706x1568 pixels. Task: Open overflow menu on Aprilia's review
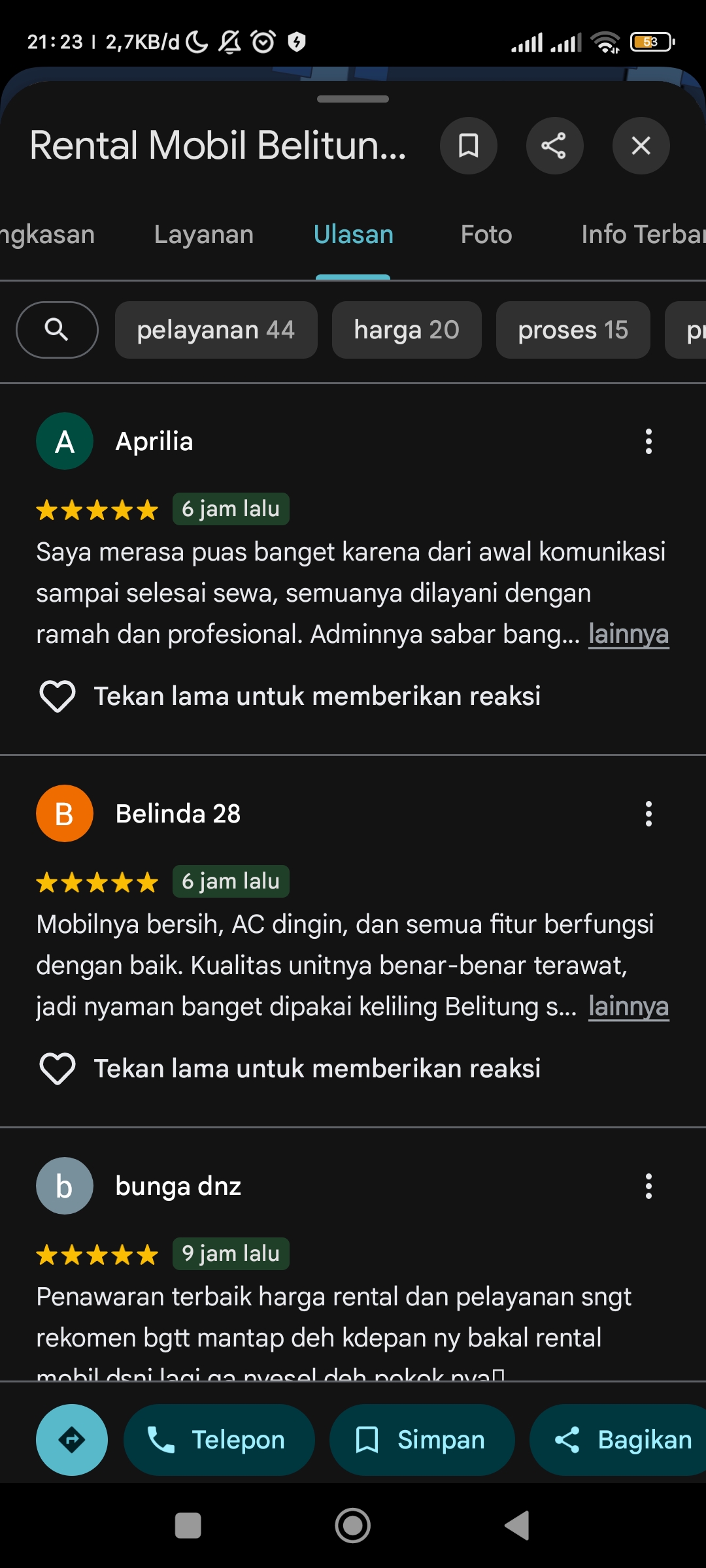click(x=648, y=442)
